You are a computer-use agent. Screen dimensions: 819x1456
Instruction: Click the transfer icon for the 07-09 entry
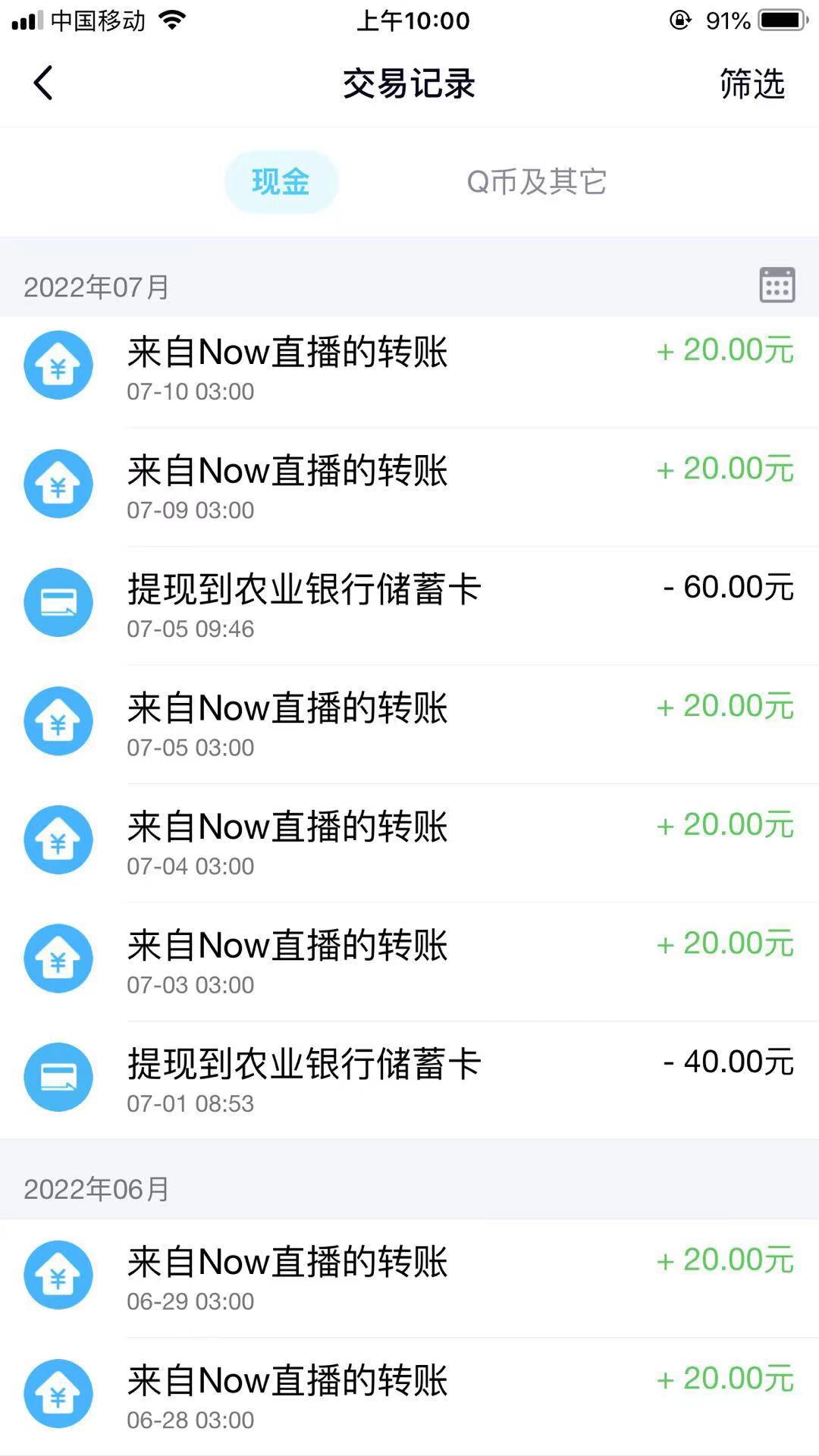coord(58,484)
